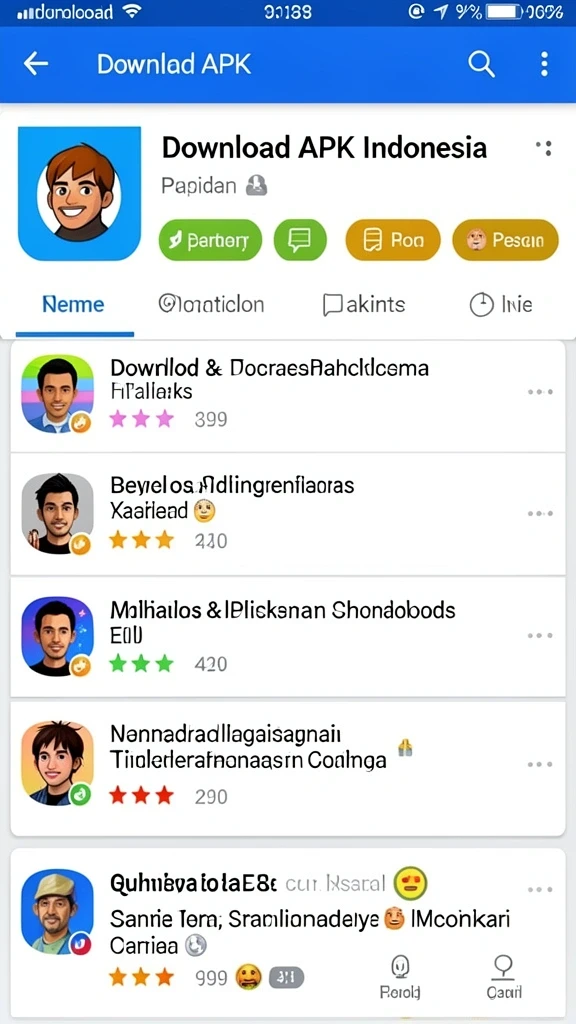This screenshot has height=1024, width=576.
Task: Open the tab with the clock icon
Action: [x=501, y=304]
